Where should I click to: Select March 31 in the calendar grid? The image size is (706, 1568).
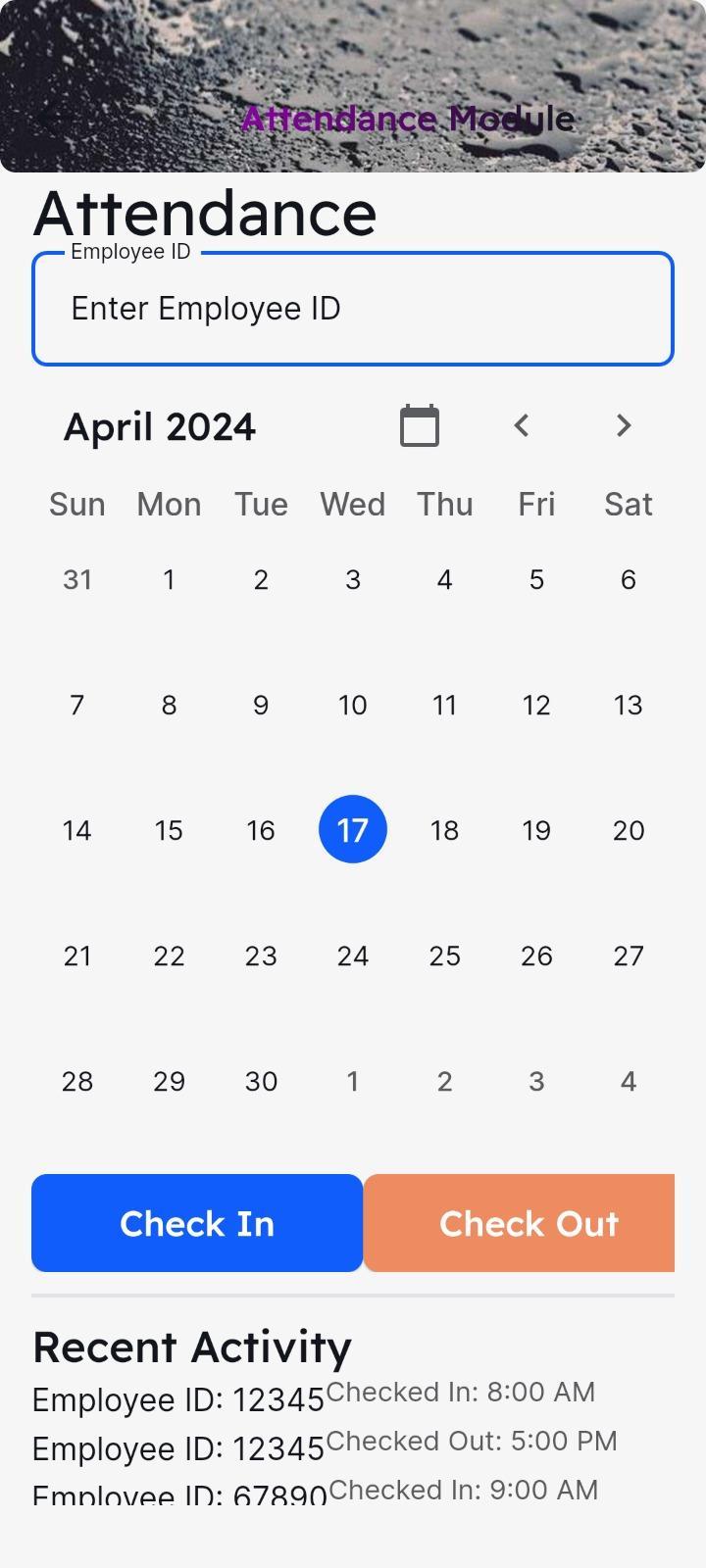click(77, 579)
